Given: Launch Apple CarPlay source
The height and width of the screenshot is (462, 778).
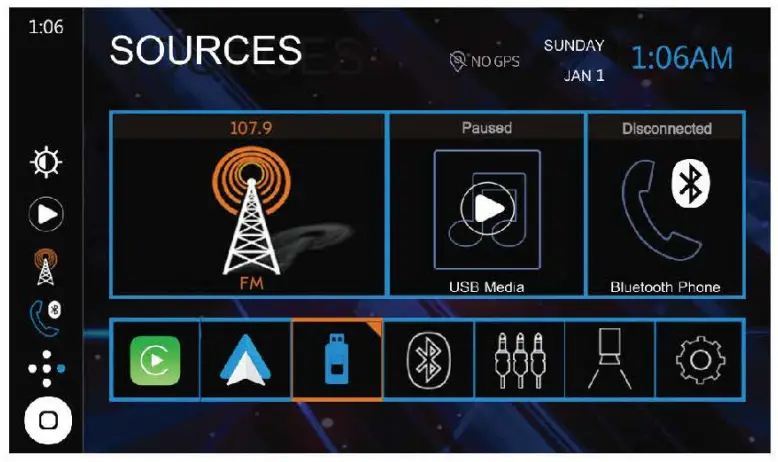Looking at the screenshot, I should pyautogui.click(x=155, y=360).
